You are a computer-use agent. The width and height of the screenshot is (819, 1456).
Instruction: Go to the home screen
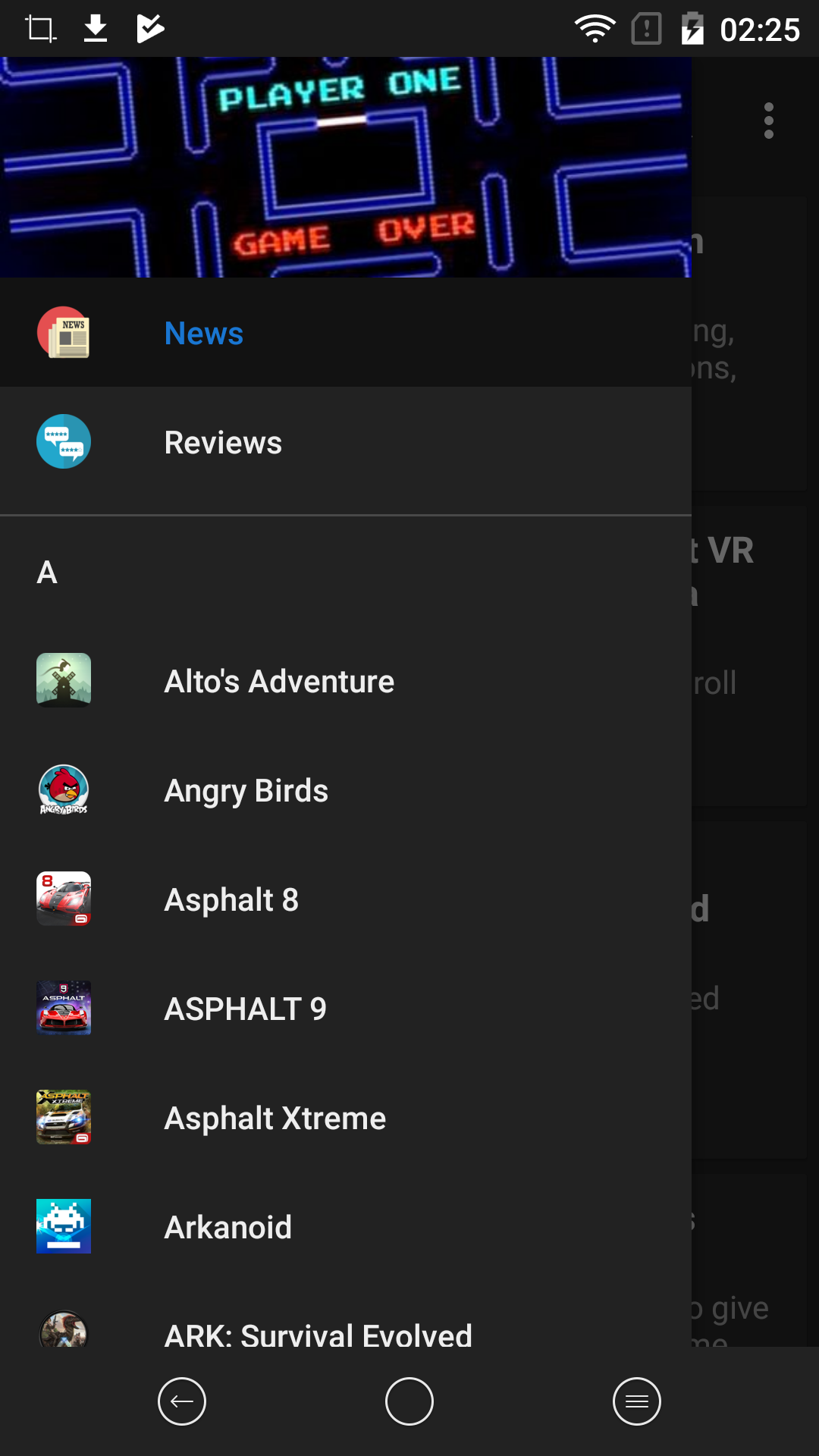point(409,1401)
